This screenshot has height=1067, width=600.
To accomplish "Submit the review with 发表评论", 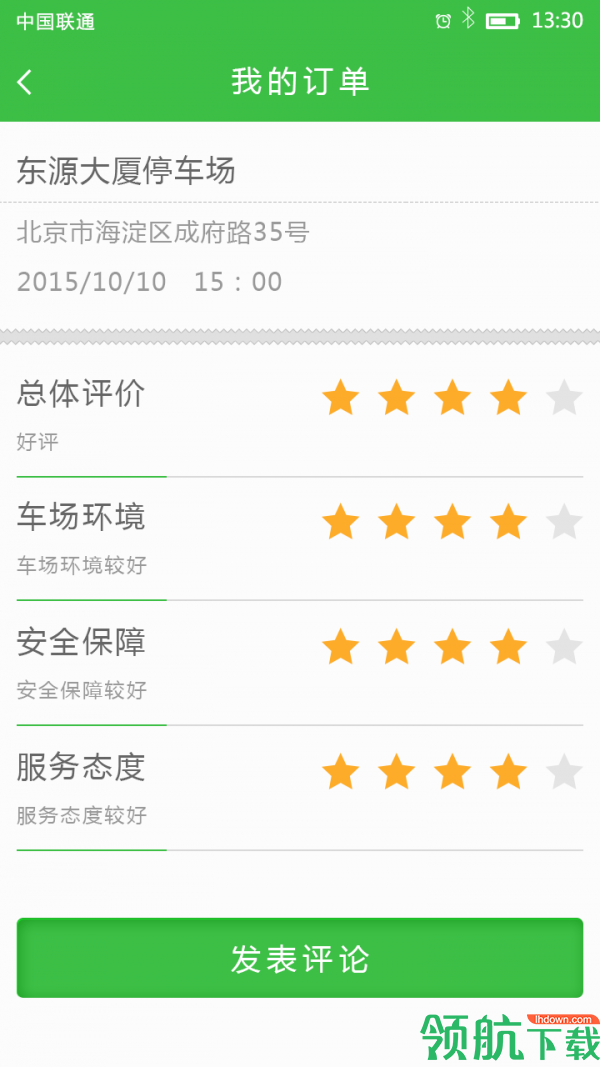I will [x=300, y=958].
